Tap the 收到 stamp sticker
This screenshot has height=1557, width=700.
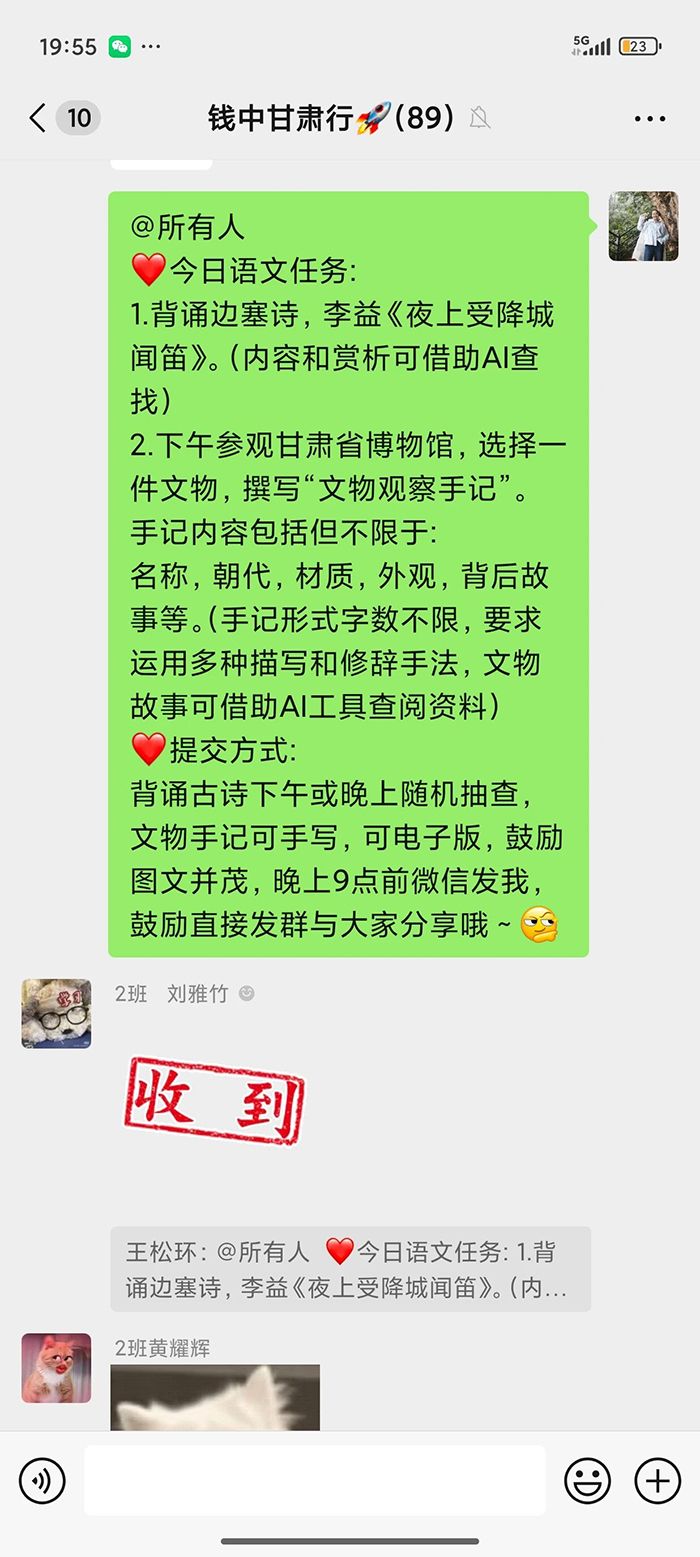(214, 1100)
